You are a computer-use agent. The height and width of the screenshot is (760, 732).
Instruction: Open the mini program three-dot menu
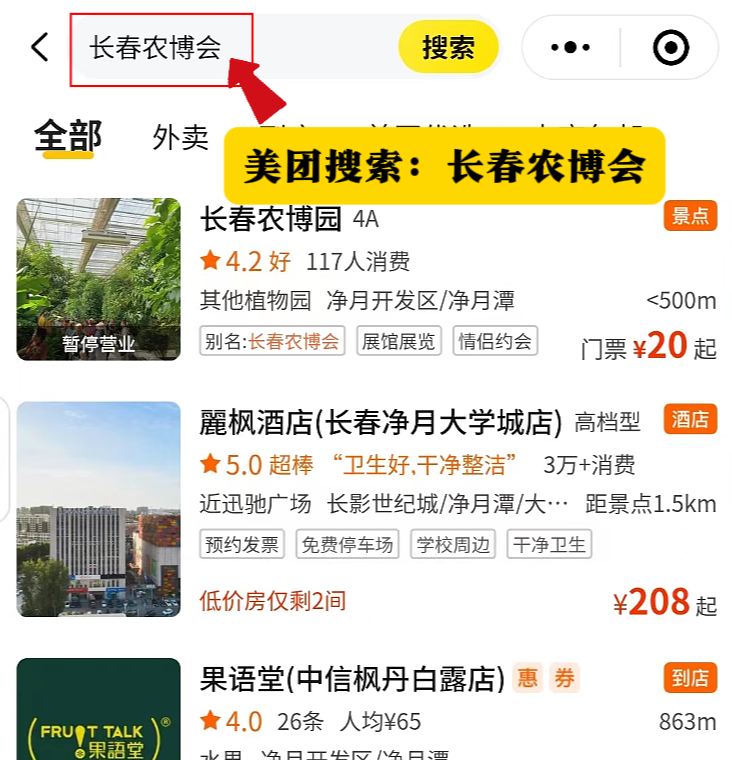coord(570,47)
